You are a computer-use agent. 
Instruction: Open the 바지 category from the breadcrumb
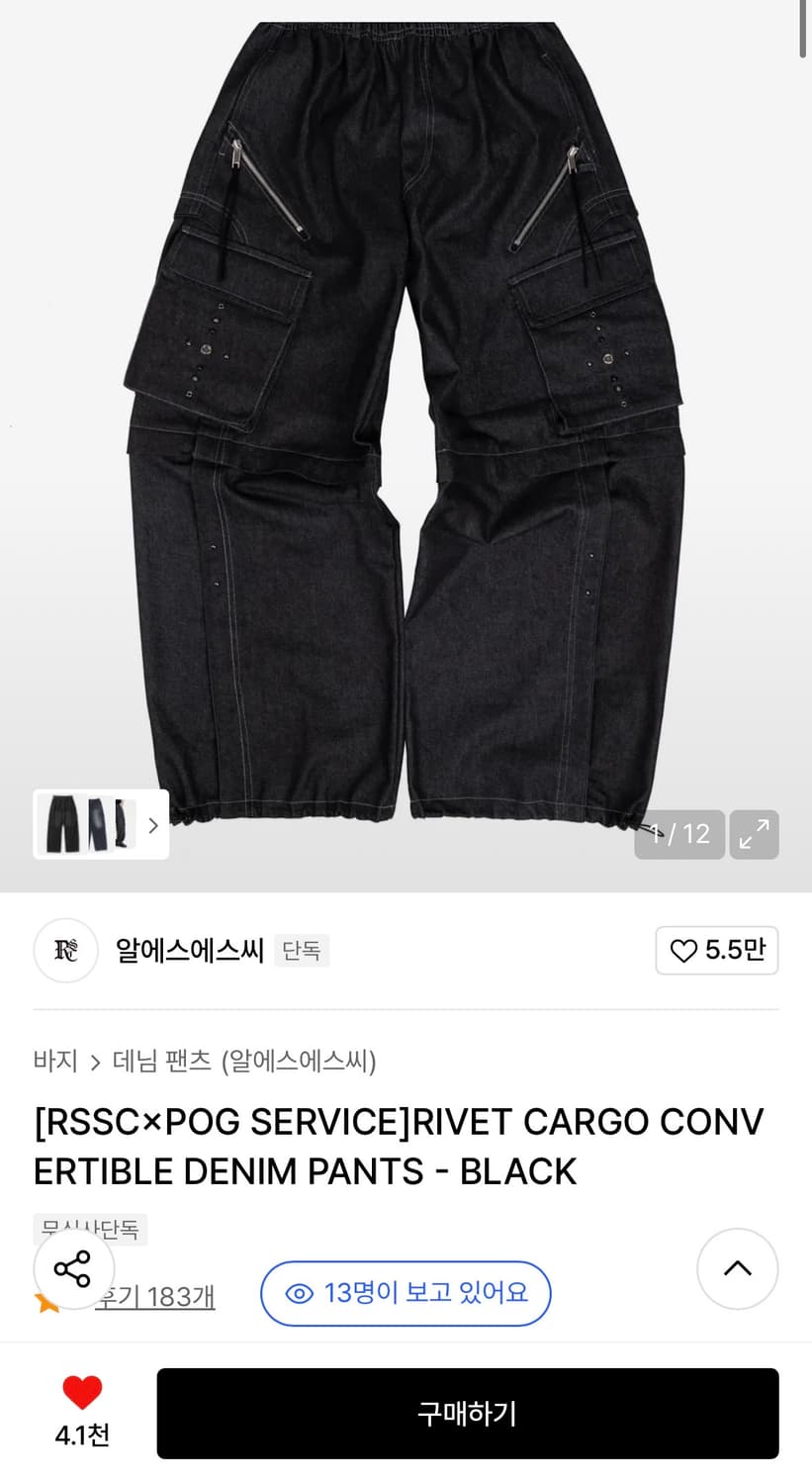tap(54, 1061)
